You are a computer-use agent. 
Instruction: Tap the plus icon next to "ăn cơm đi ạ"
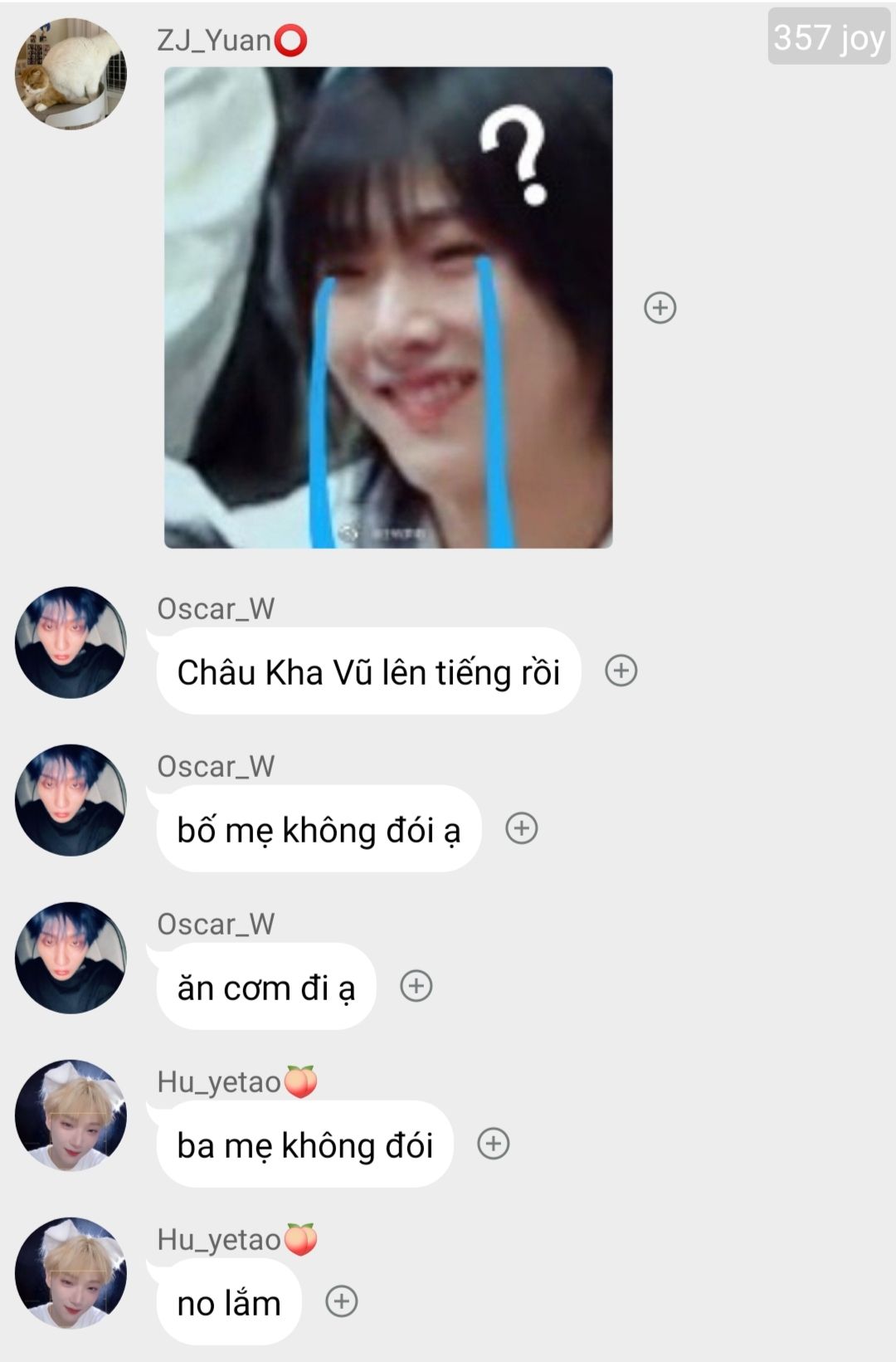pyautogui.click(x=416, y=986)
